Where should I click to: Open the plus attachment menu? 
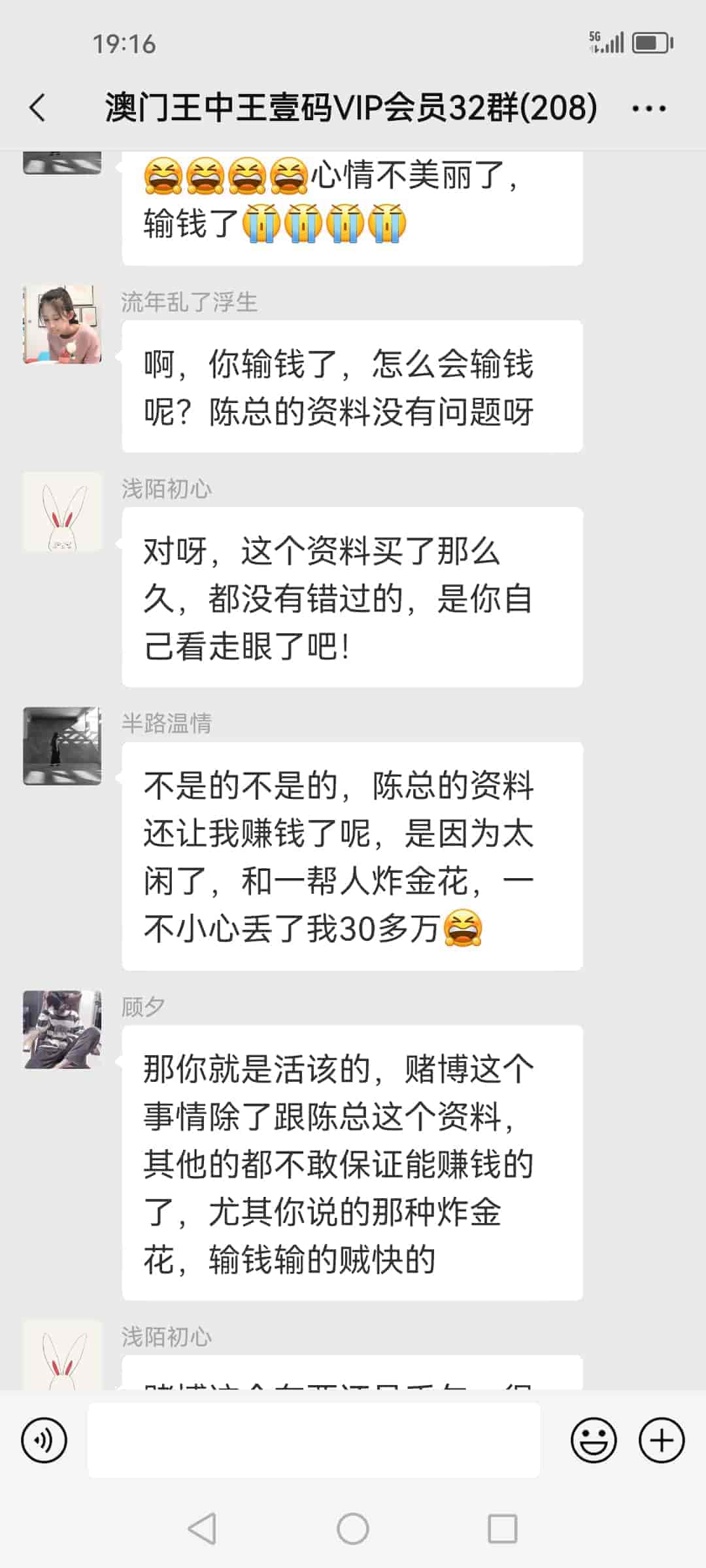pyautogui.click(x=662, y=1440)
